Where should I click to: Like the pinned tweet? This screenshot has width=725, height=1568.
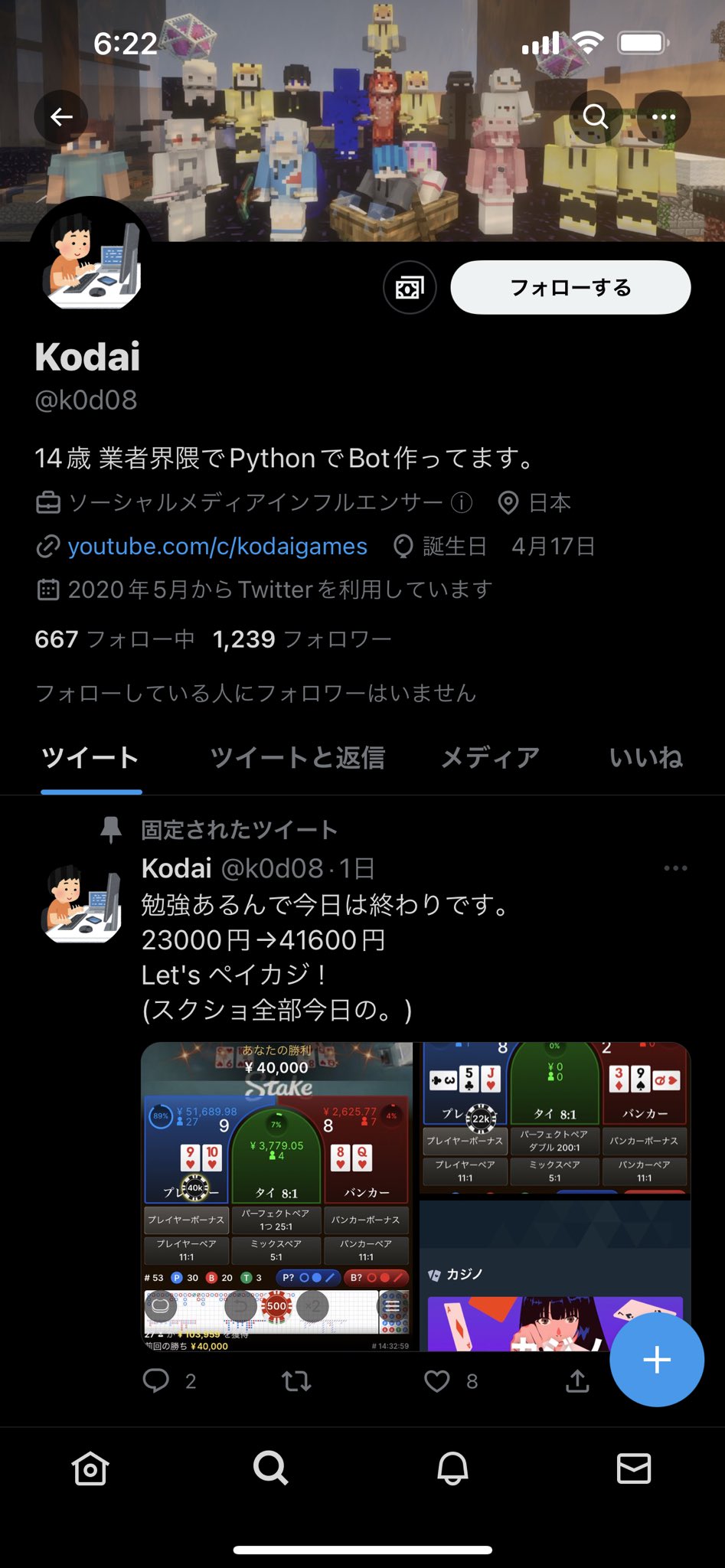pyautogui.click(x=437, y=1380)
